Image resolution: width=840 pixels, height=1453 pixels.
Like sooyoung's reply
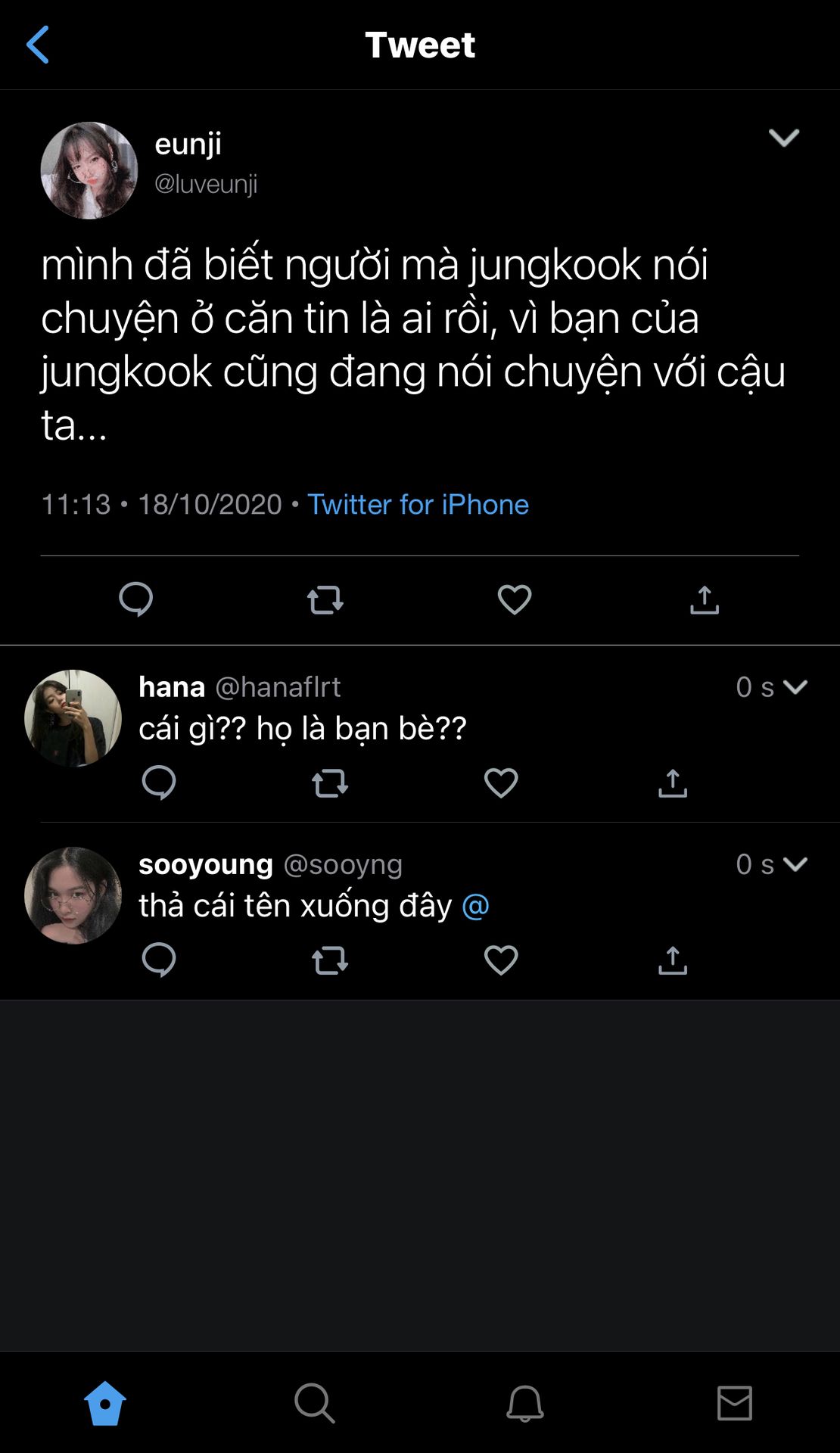[x=501, y=960]
